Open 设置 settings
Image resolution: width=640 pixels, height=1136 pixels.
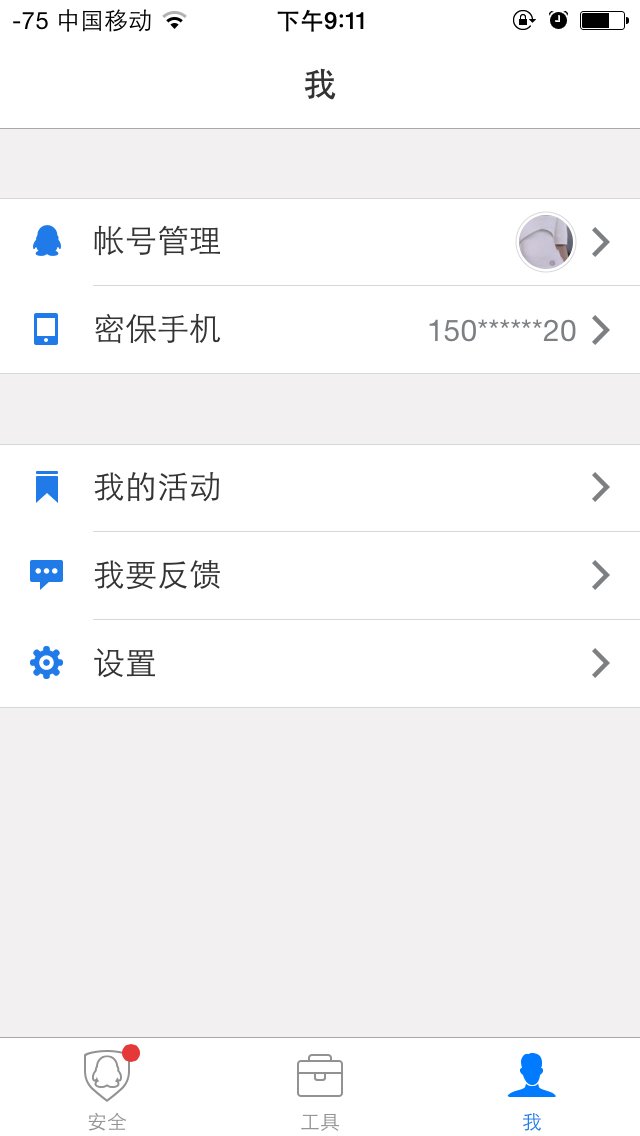tap(320, 663)
